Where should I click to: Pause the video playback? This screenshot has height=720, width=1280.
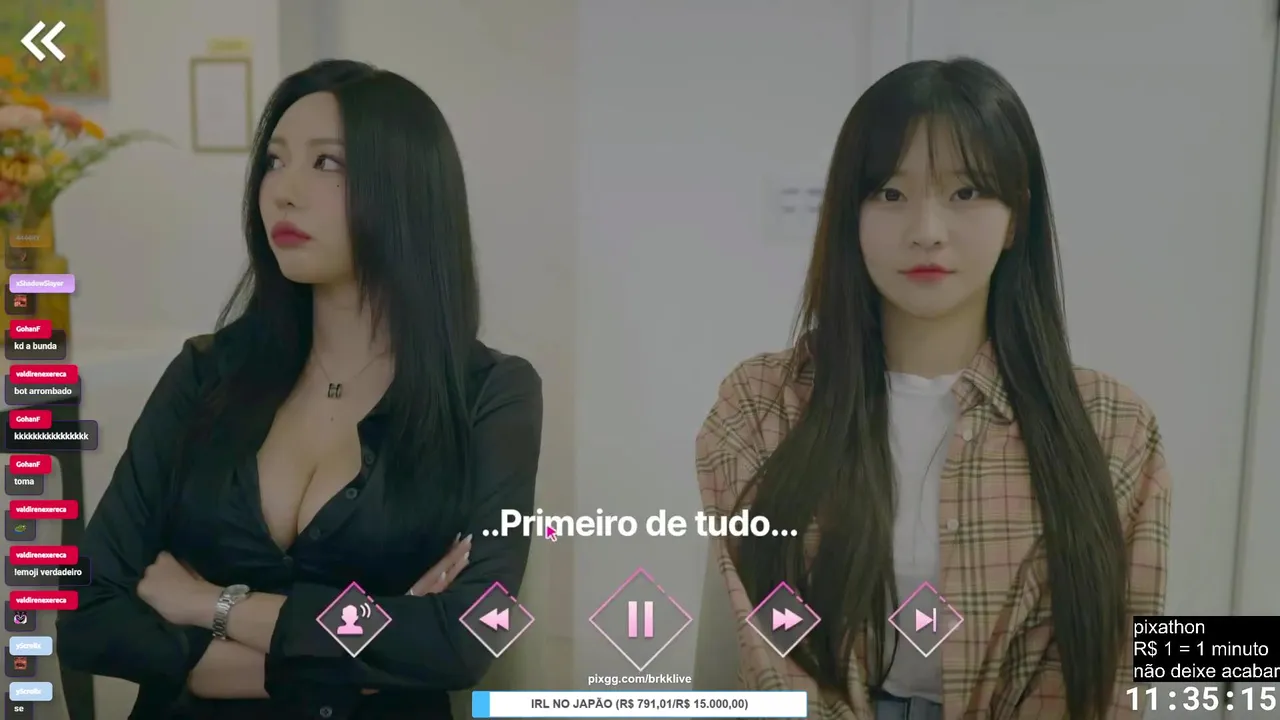click(x=640, y=619)
